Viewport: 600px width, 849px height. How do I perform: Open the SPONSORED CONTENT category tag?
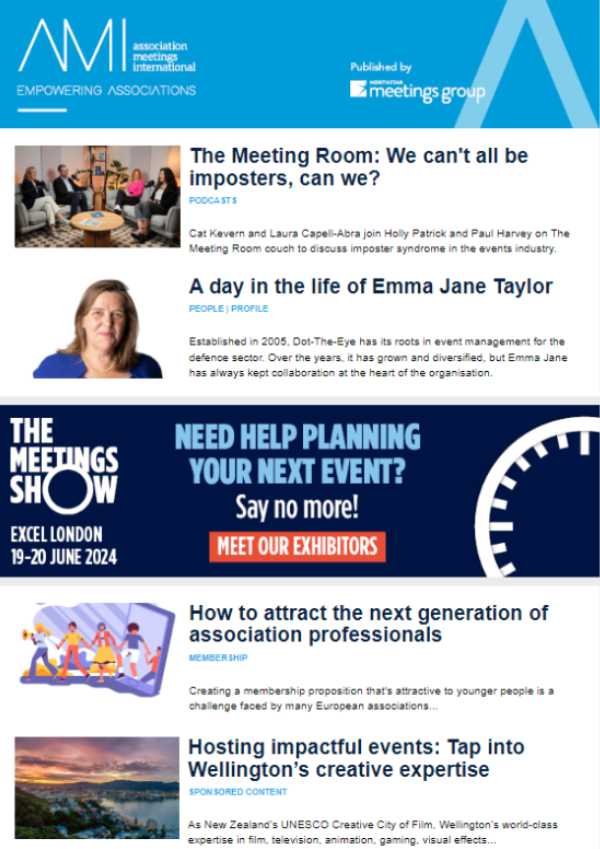238,792
